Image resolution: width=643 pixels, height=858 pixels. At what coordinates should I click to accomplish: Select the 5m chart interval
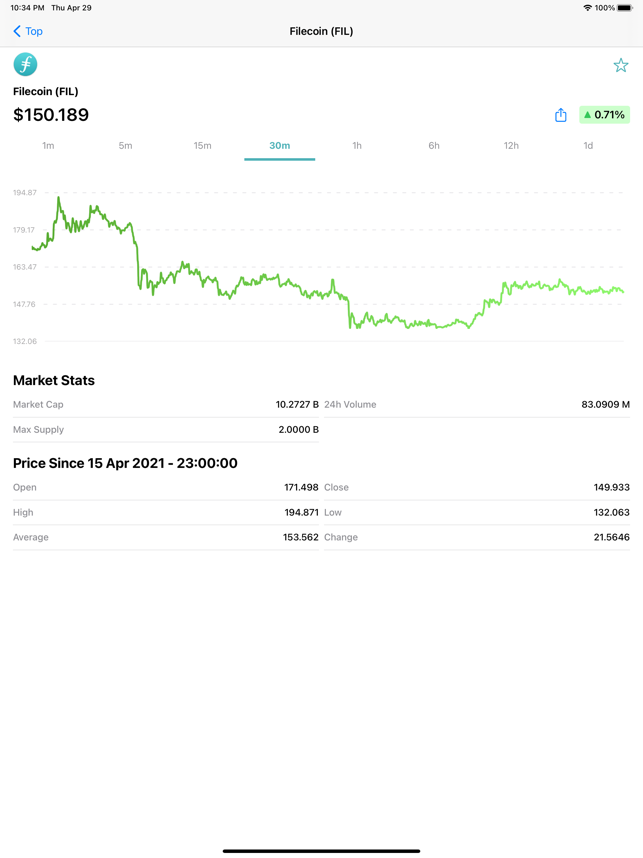(x=125, y=146)
